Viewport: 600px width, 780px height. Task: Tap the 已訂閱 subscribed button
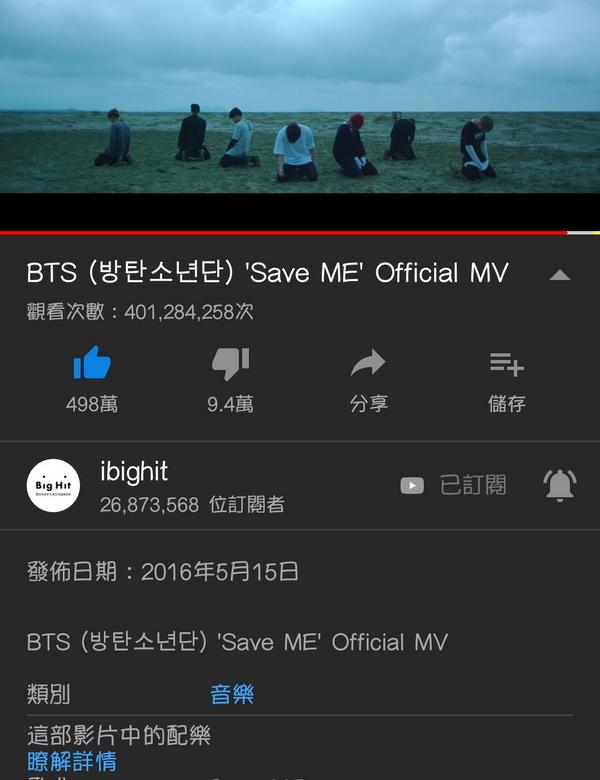(x=454, y=486)
